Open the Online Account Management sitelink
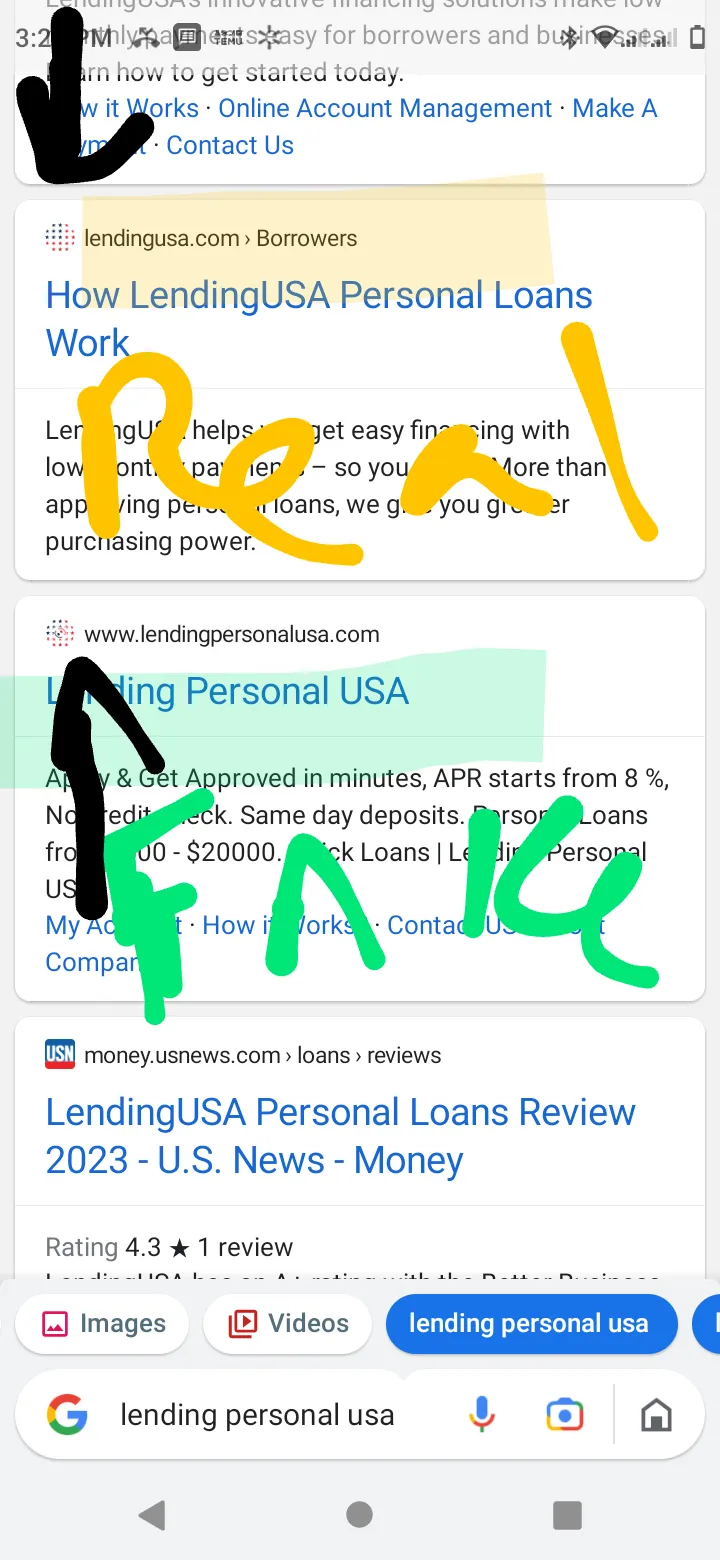This screenshot has width=720, height=1560. pos(385,108)
